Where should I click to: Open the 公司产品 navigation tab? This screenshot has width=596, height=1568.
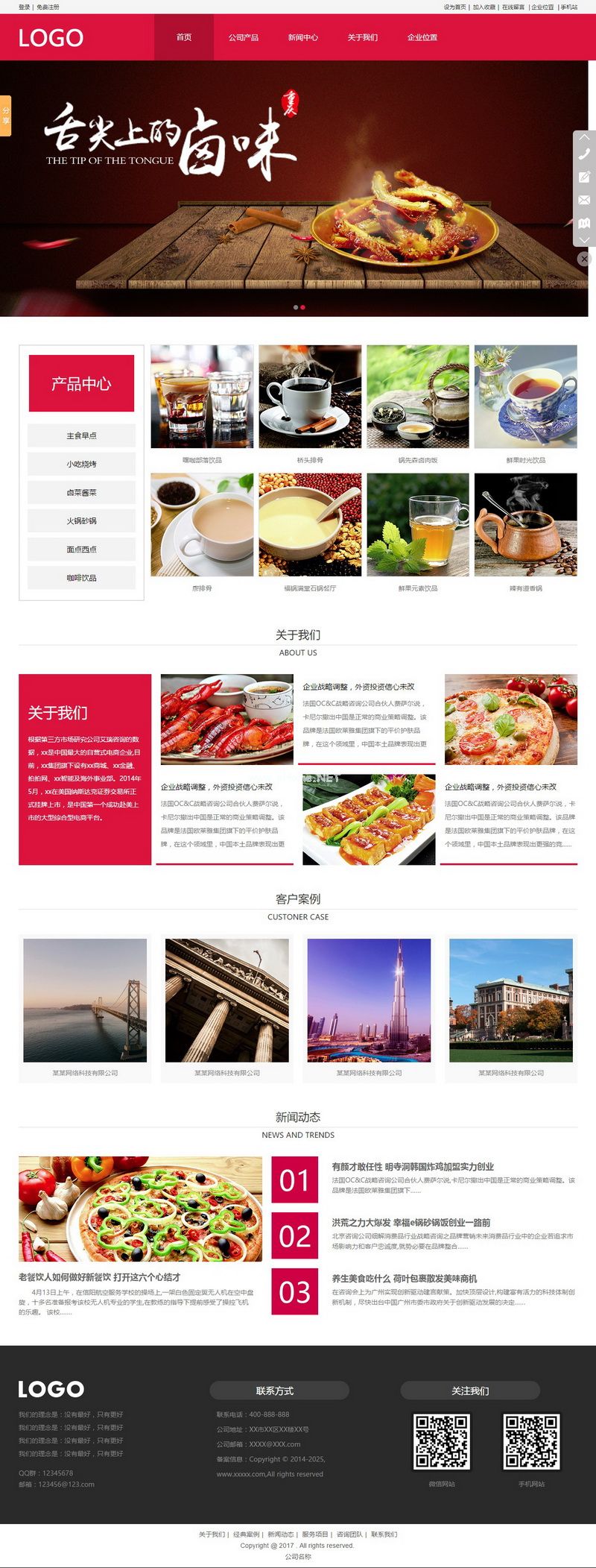pyautogui.click(x=244, y=37)
